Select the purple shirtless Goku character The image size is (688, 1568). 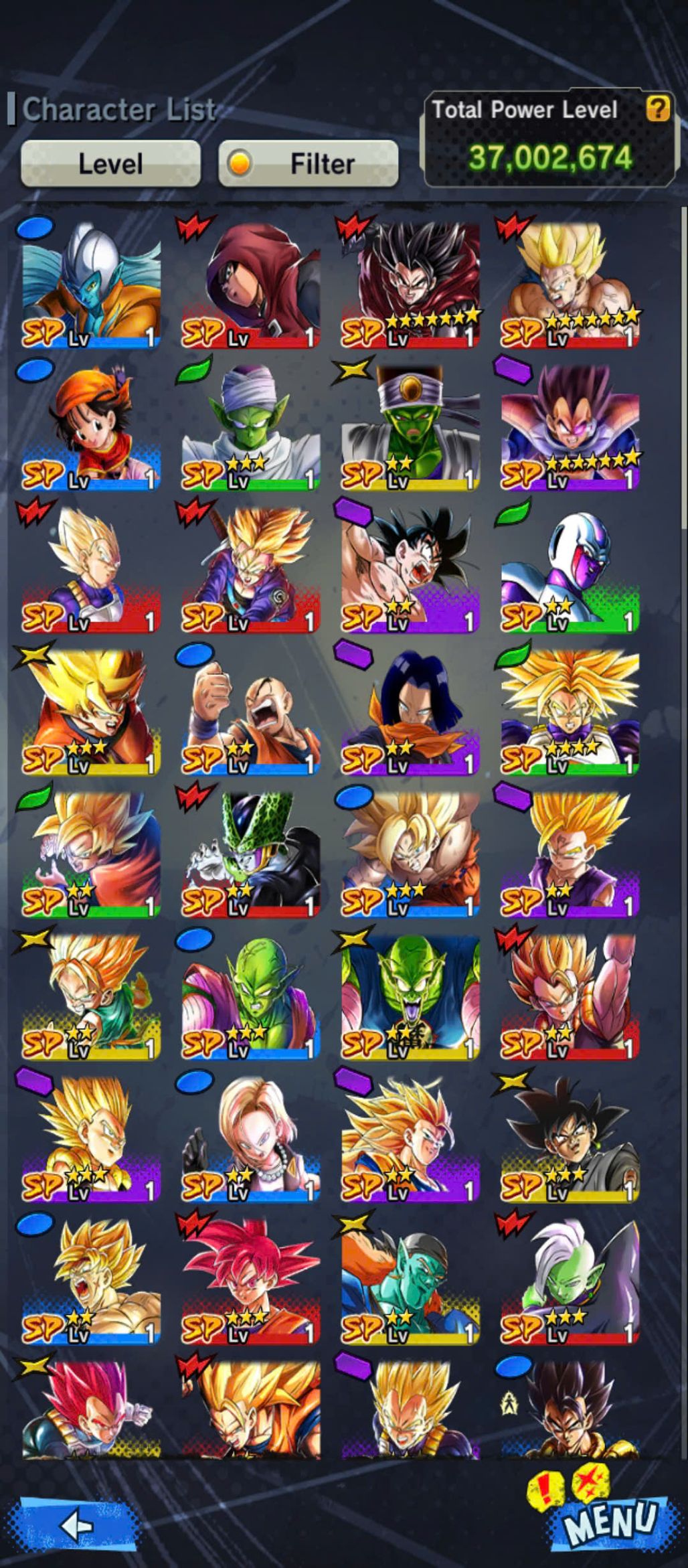coord(410,569)
